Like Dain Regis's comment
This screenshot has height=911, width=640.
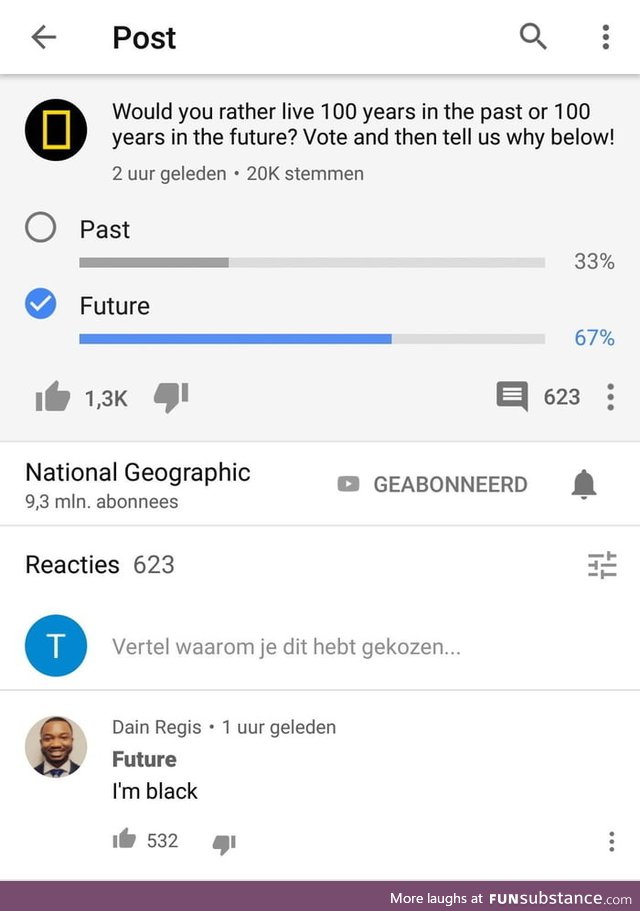tap(125, 840)
